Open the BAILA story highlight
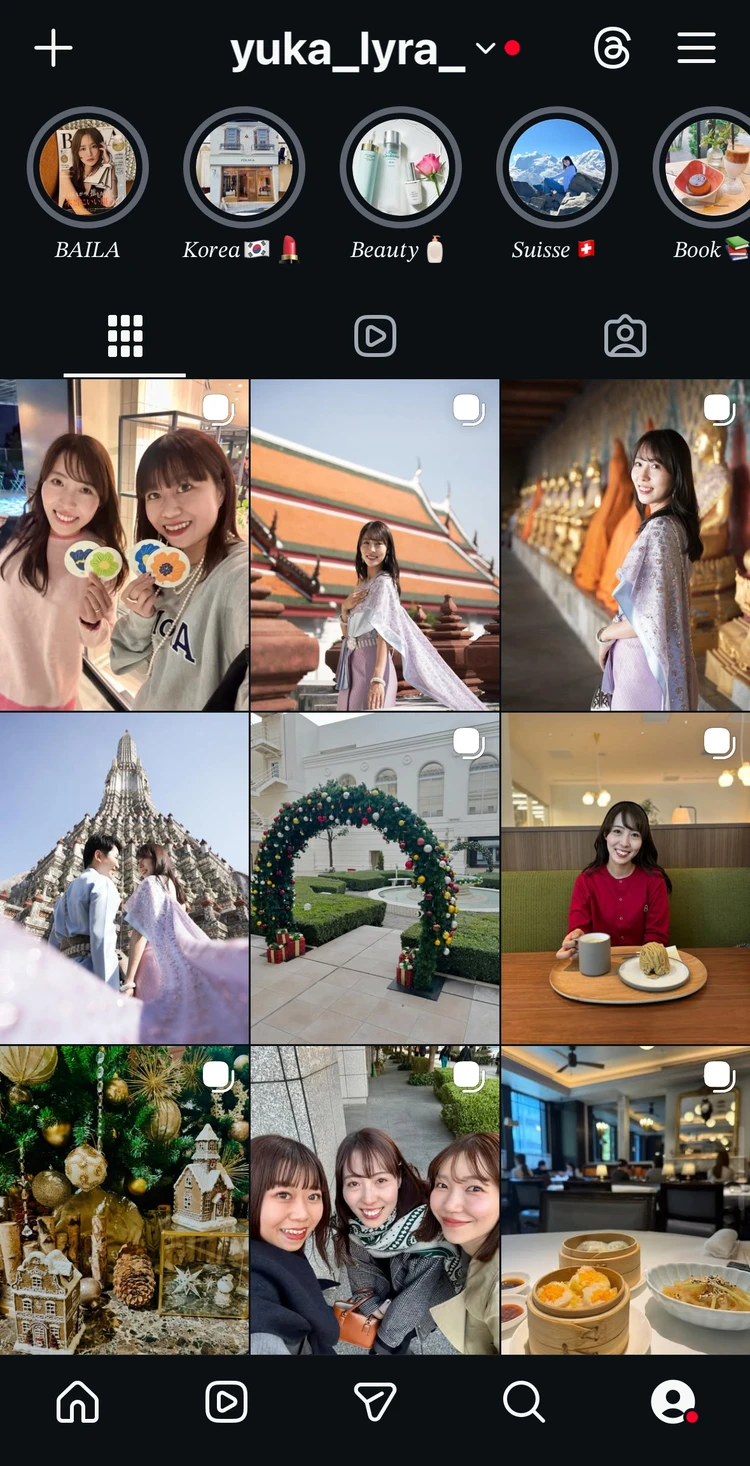750x1466 pixels. [x=88, y=167]
